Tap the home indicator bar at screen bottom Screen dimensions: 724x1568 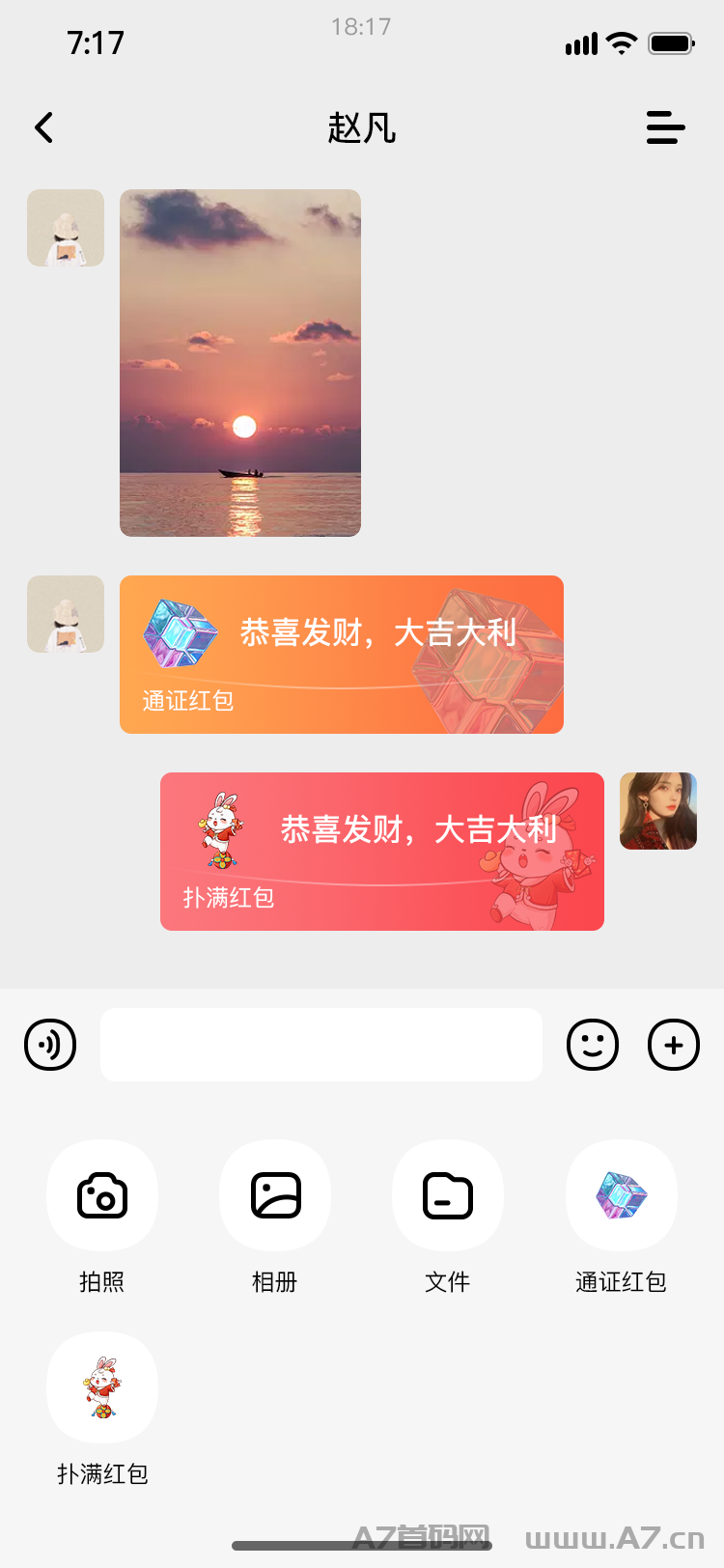pos(362,1541)
